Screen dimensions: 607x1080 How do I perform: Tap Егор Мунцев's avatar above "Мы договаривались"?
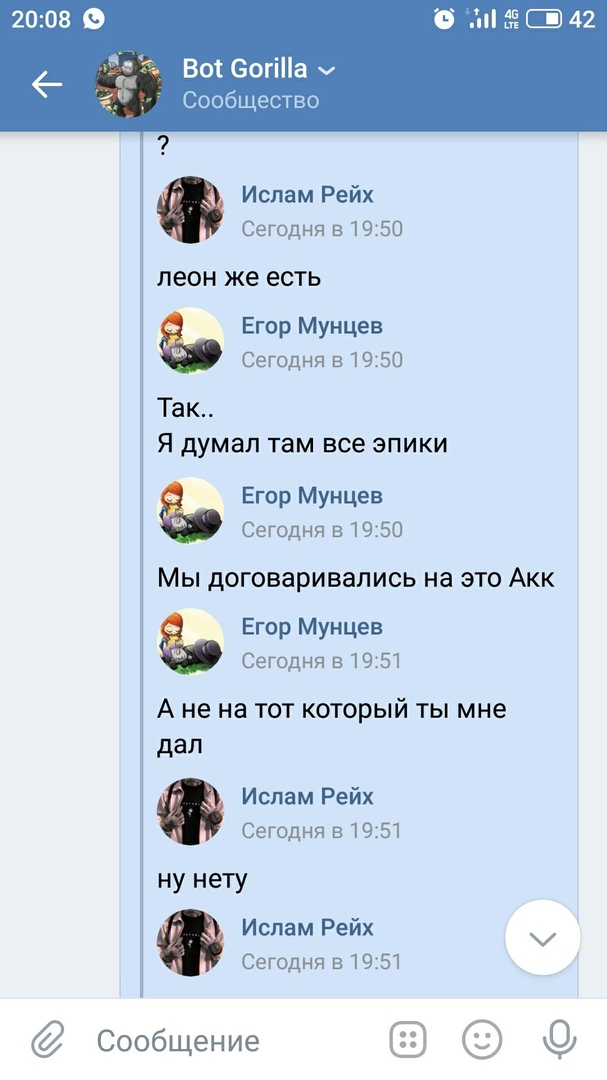191,511
